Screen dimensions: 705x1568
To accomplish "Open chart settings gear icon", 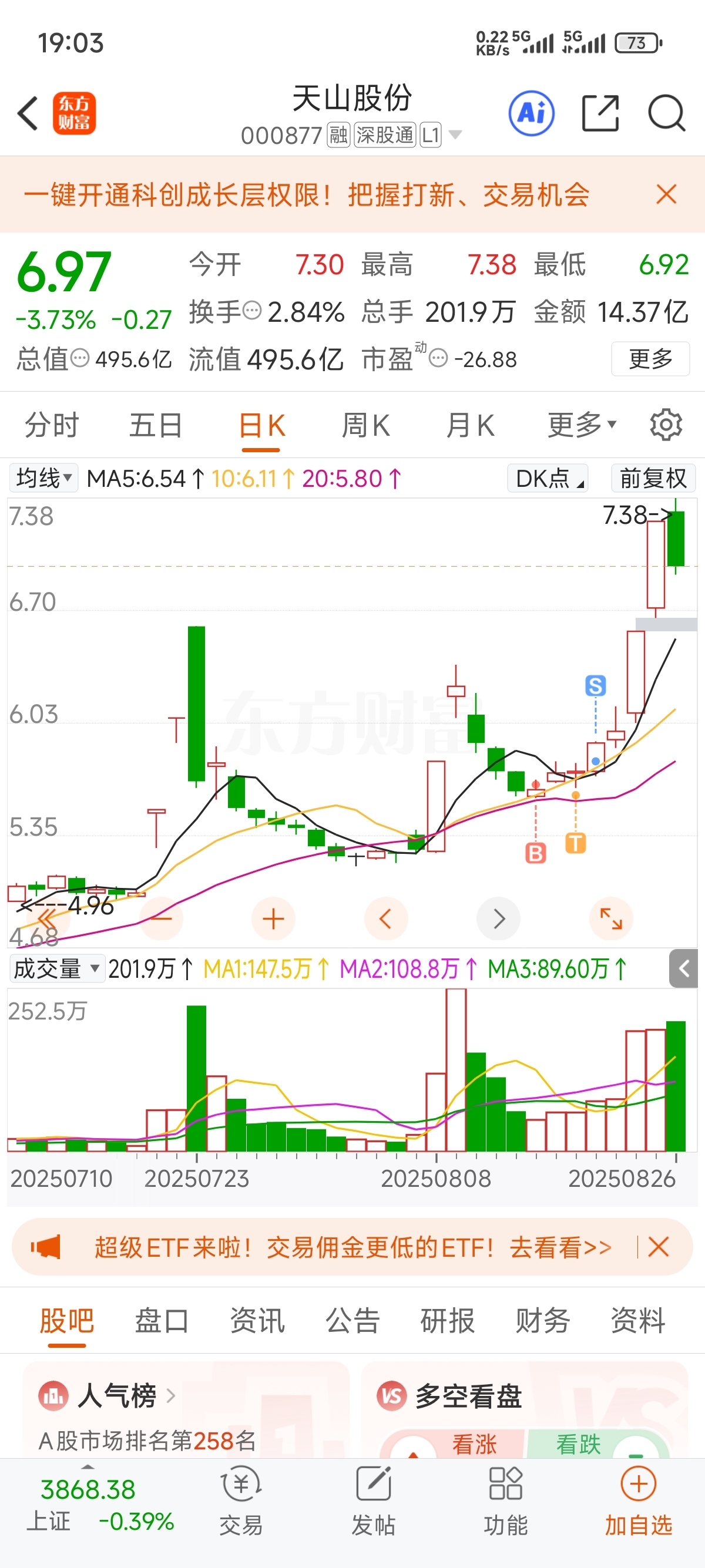I will click(x=666, y=425).
